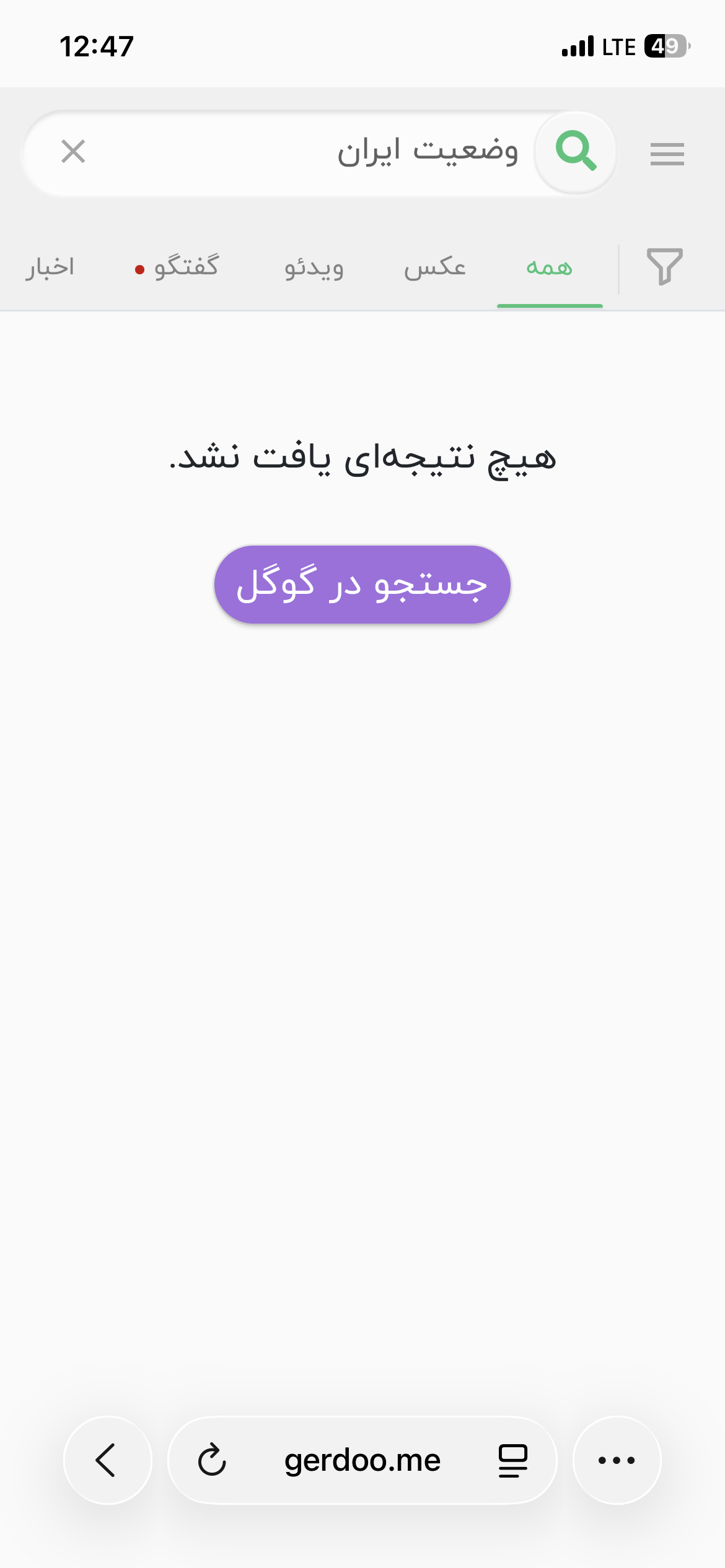Open the browser's three-dot more menu
This screenshot has height=1568, width=725.
[x=617, y=1460]
